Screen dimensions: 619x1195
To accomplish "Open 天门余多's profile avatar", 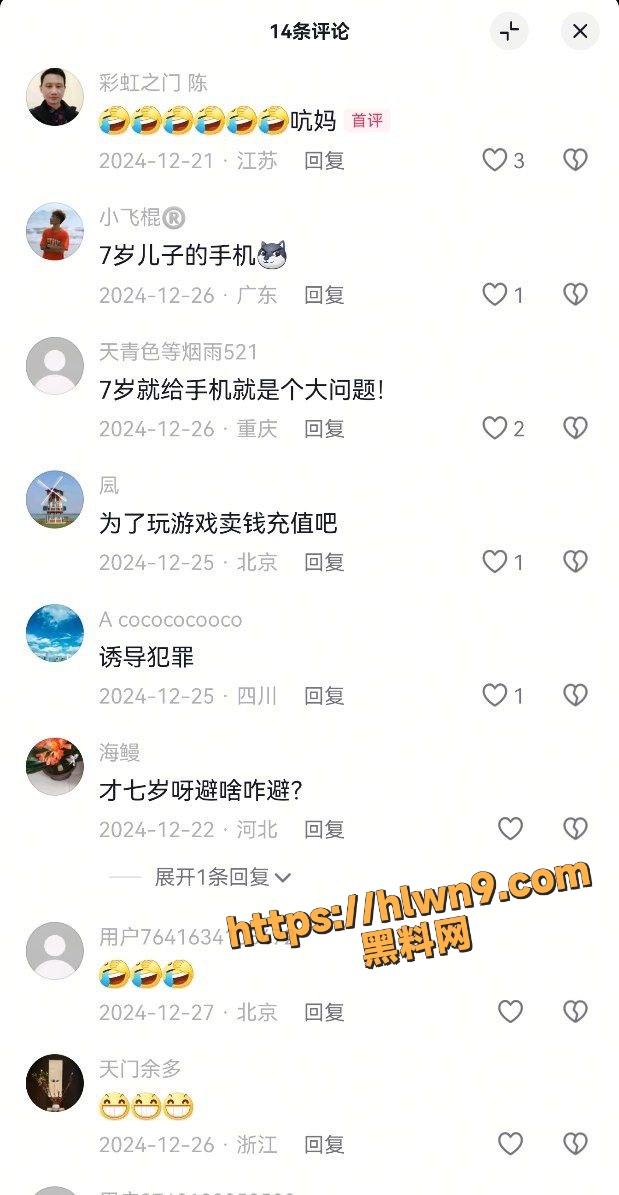I will tap(54, 1083).
